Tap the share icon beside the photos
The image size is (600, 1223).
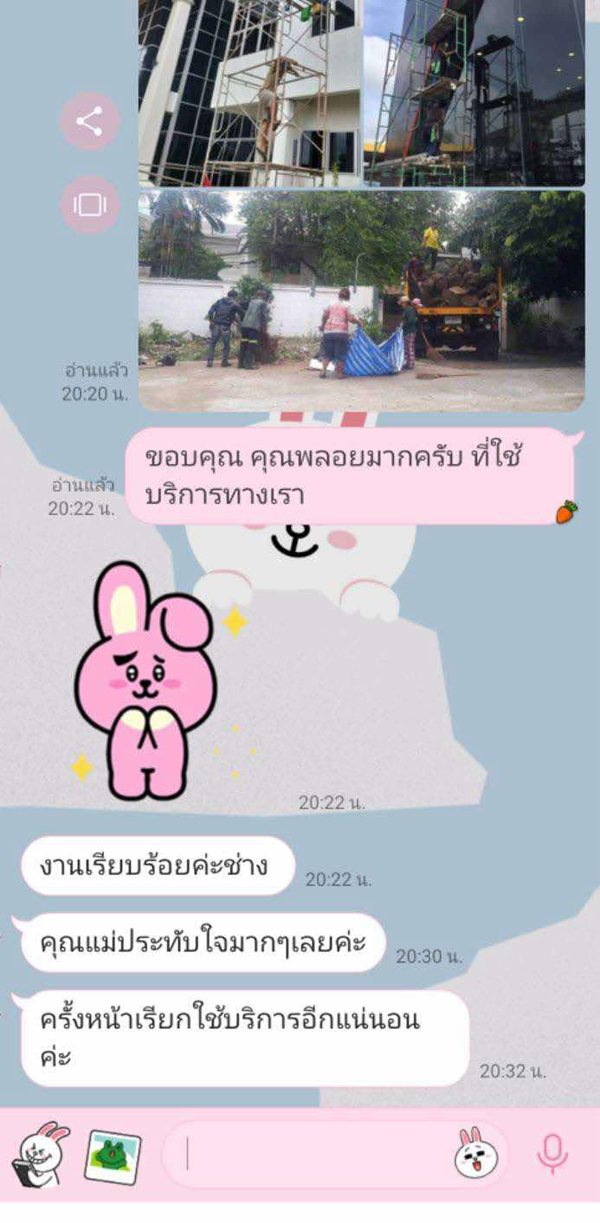tap(90, 121)
